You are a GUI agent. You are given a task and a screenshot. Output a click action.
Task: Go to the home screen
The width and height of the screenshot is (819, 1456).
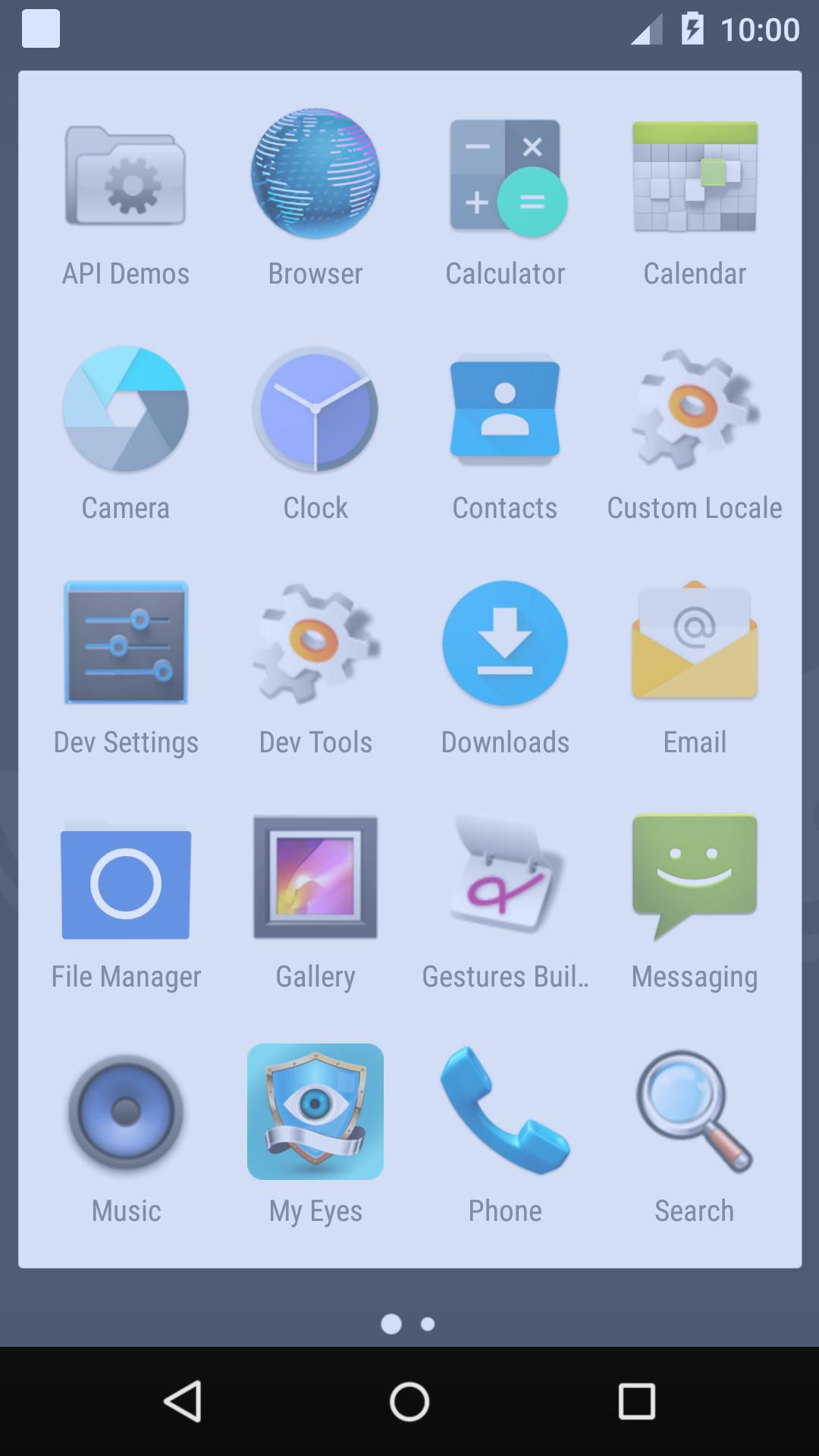click(x=409, y=1401)
